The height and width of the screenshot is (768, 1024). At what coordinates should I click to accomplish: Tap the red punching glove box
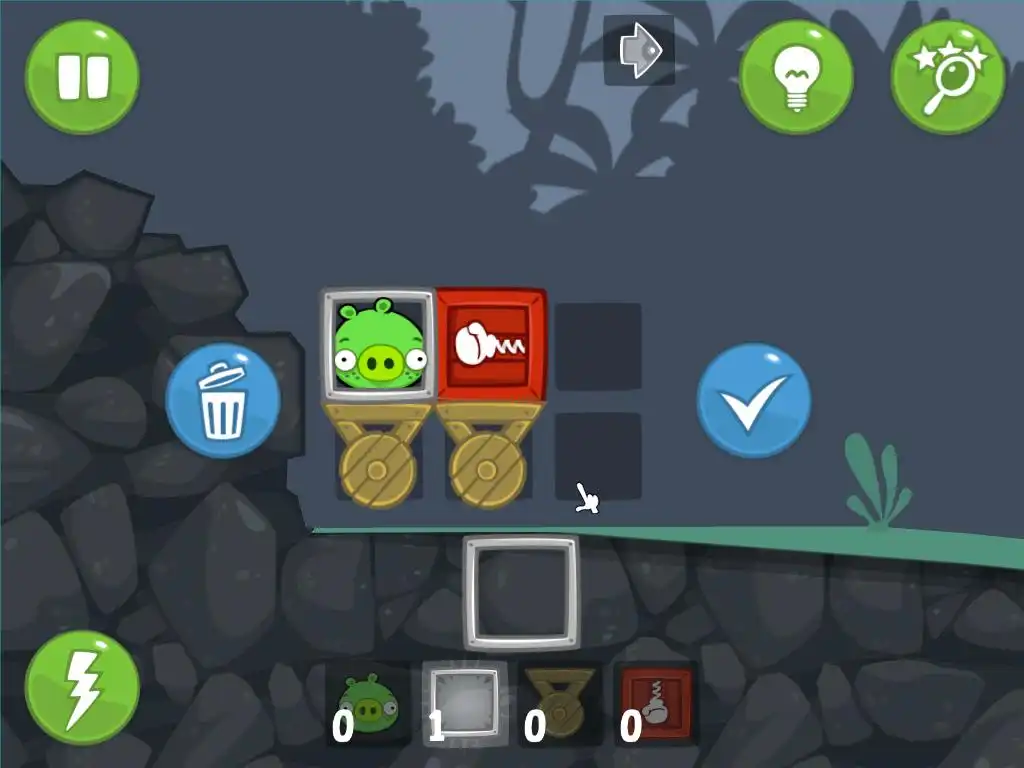pos(491,345)
